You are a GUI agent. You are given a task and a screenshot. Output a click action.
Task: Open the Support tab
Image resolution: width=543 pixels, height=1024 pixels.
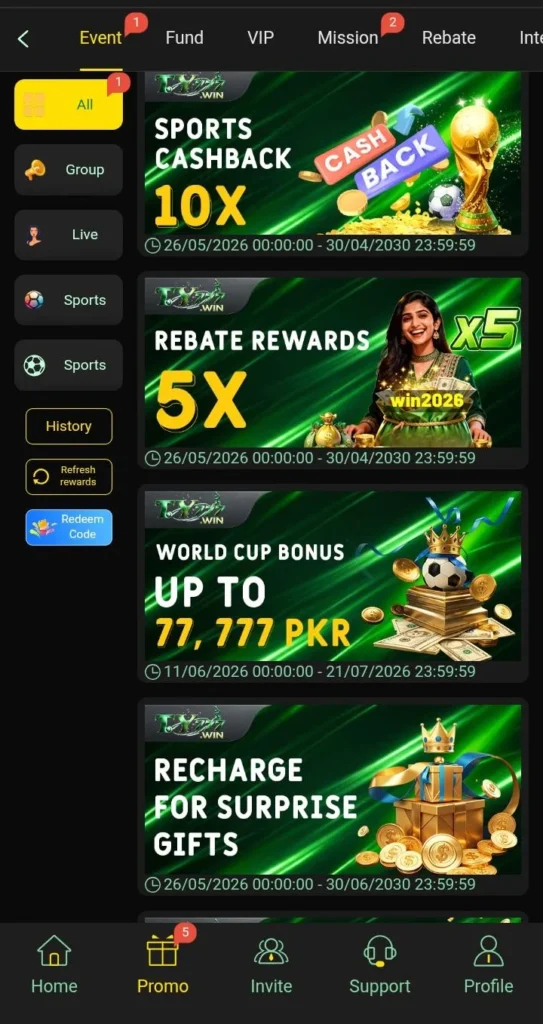click(x=380, y=964)
